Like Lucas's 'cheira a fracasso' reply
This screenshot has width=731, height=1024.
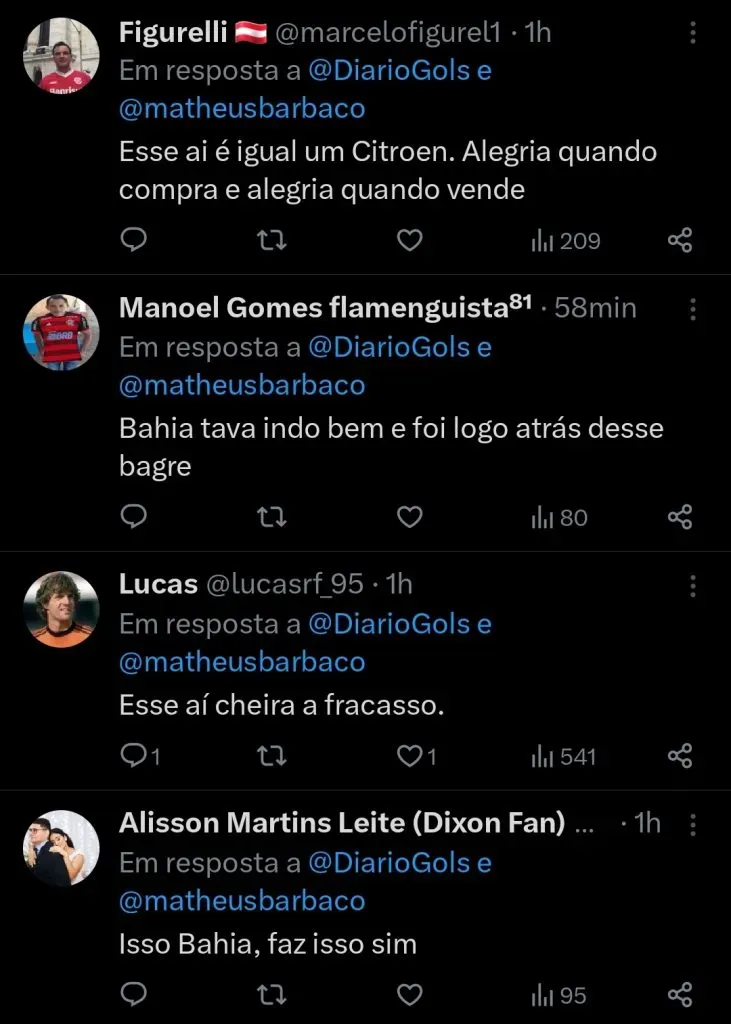[x=409, y=757]
